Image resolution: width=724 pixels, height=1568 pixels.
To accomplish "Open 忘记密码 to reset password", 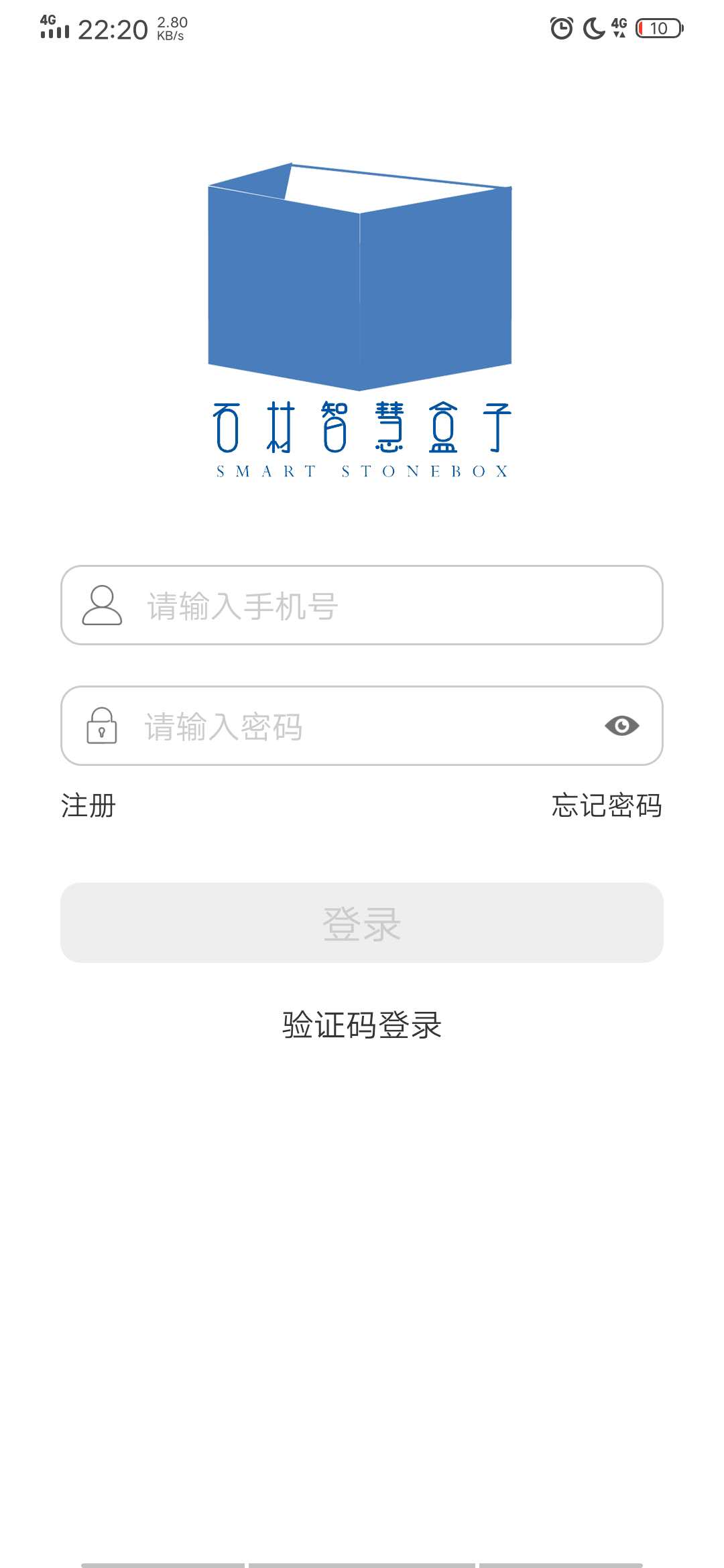I will coord(607,805).
